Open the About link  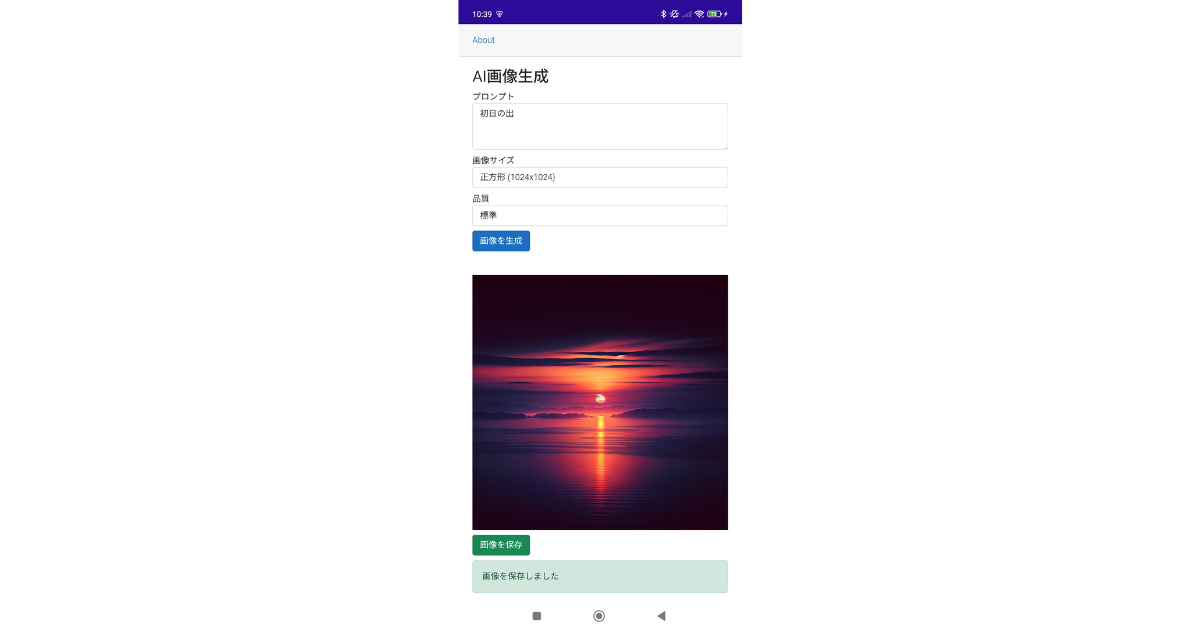pyautogui.click(x=483, y=40)
